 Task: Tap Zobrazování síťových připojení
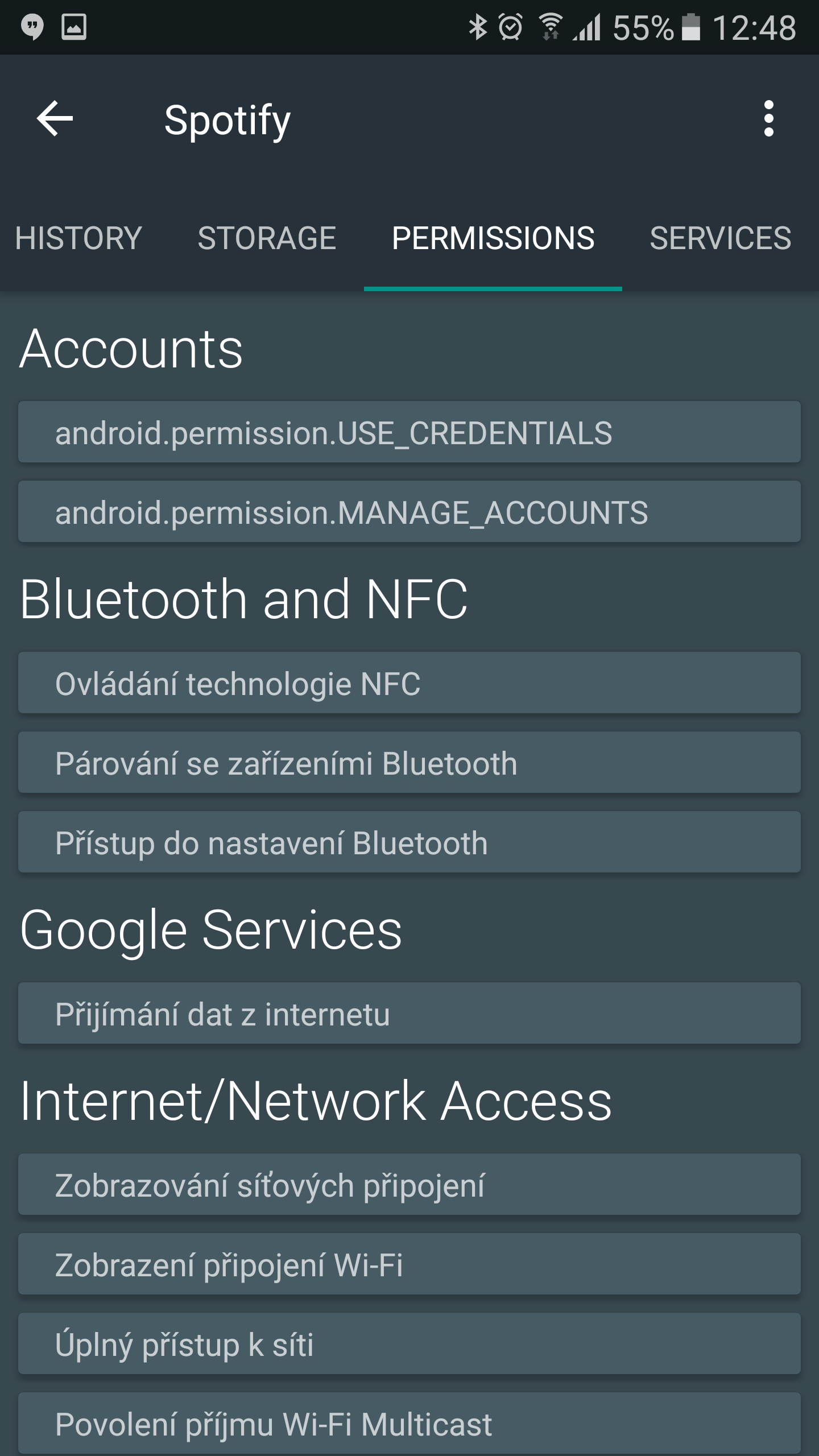pos(409,1185)
